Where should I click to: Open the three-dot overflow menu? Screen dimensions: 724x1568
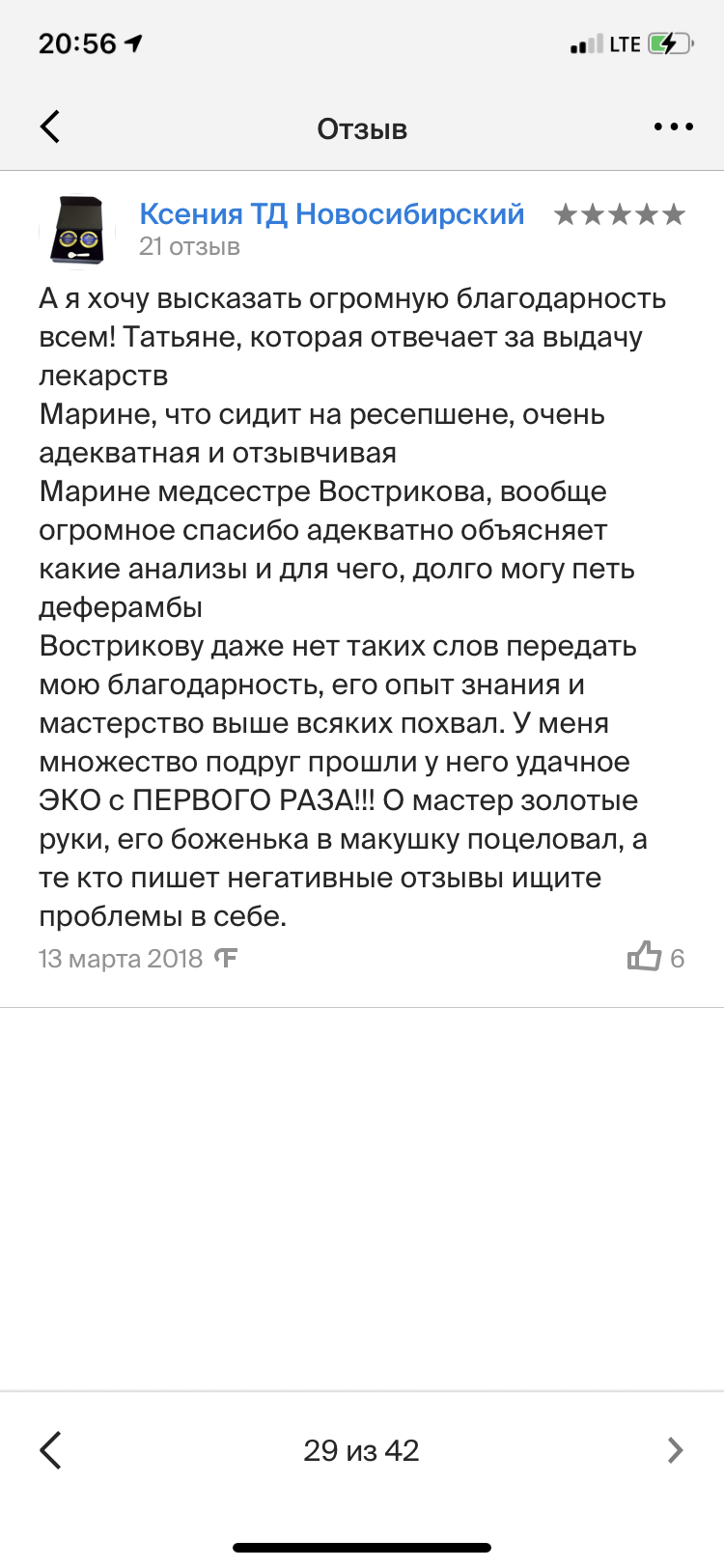tap(673, 126)
